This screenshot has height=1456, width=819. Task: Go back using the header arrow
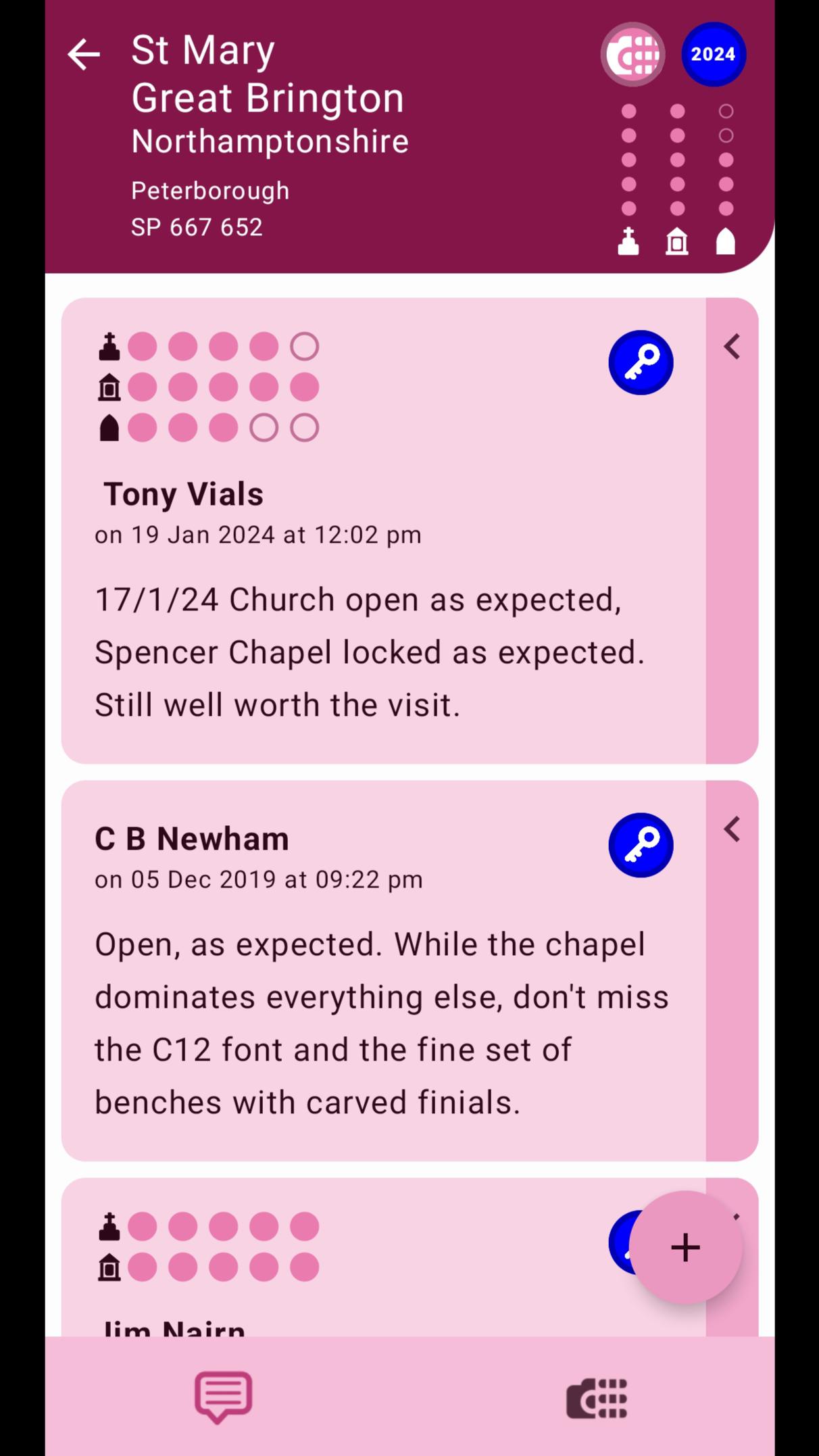(x=84, y=54)
